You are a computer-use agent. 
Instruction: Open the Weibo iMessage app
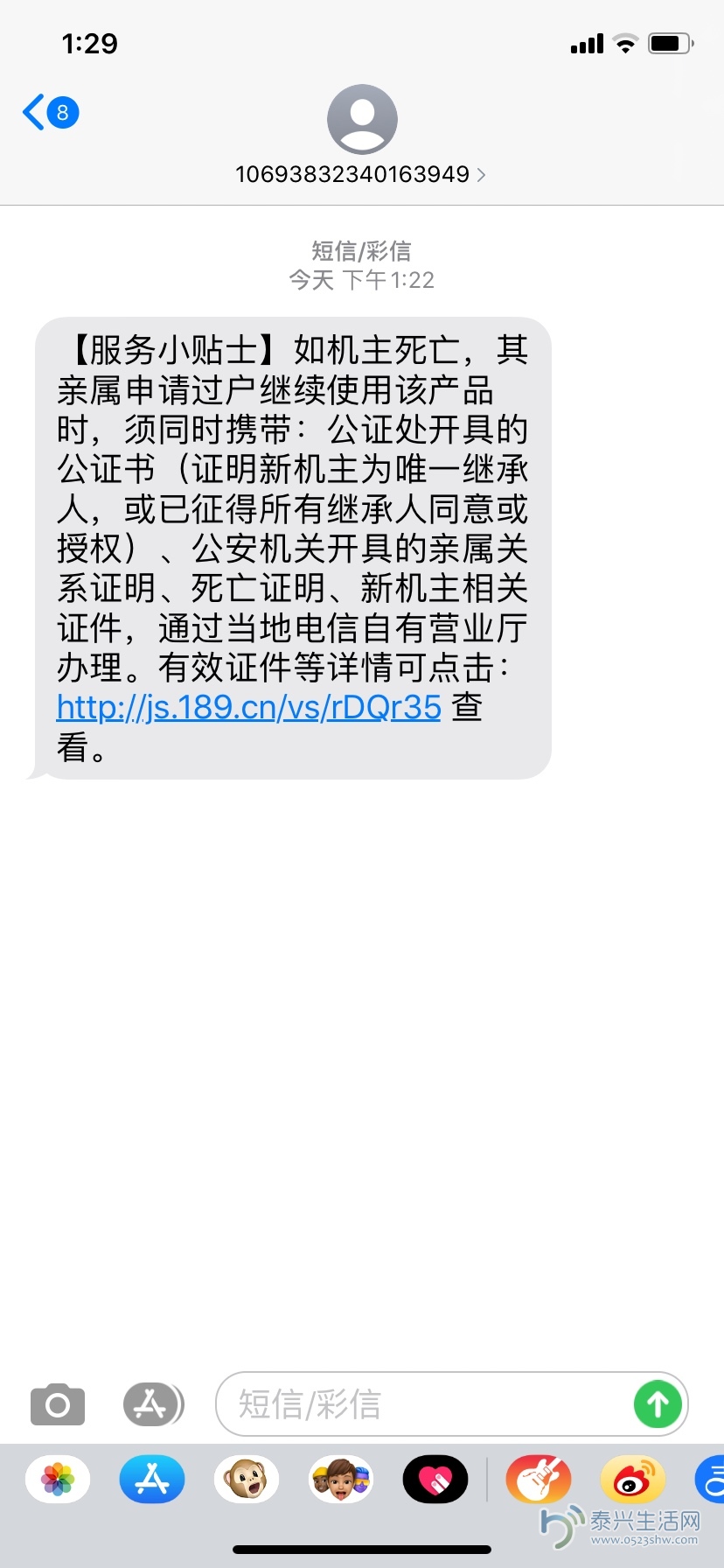tap(632, 1480)
